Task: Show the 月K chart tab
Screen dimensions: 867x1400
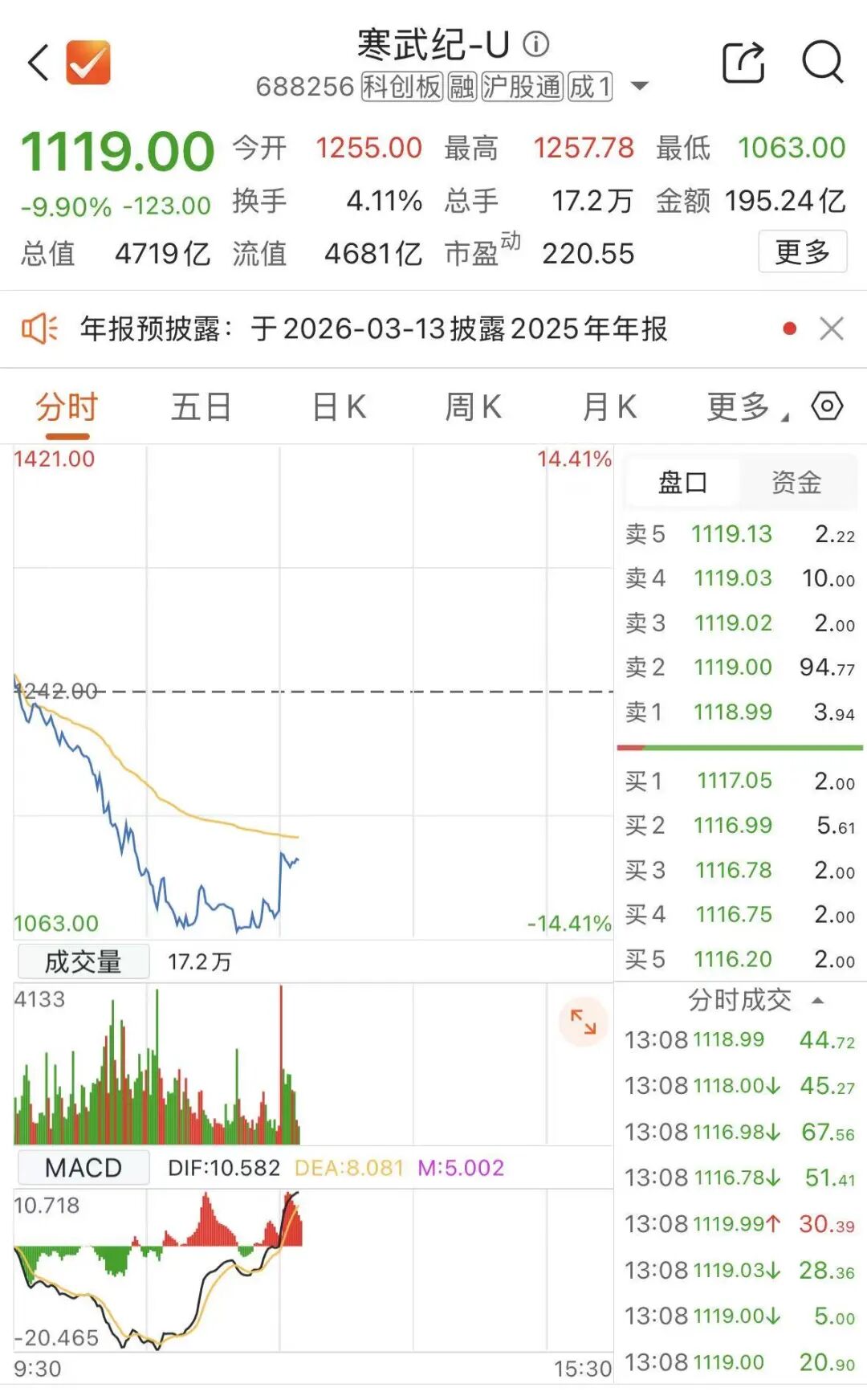Action: pyautogui.click(x=609, y=407)
